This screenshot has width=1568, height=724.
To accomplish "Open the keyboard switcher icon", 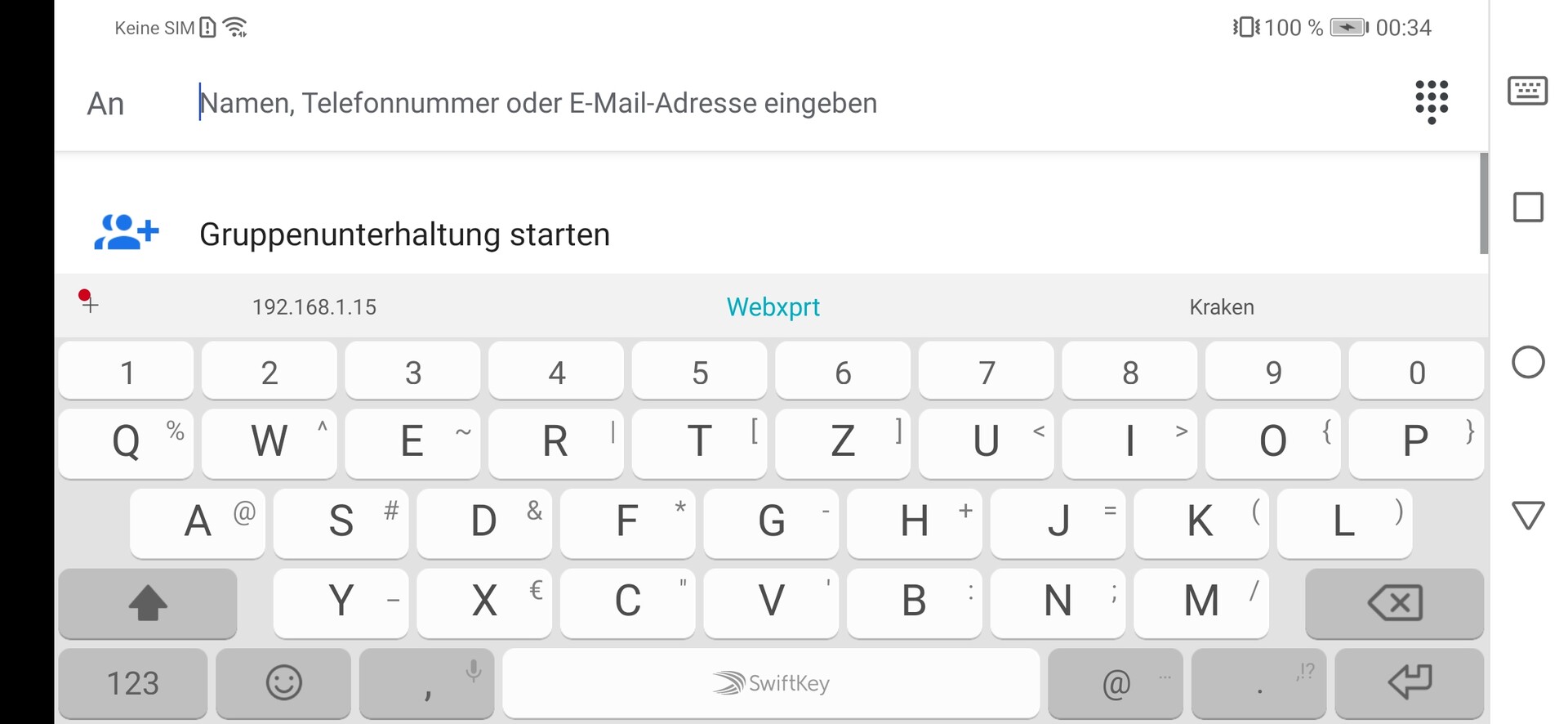I will [1527, 91].
